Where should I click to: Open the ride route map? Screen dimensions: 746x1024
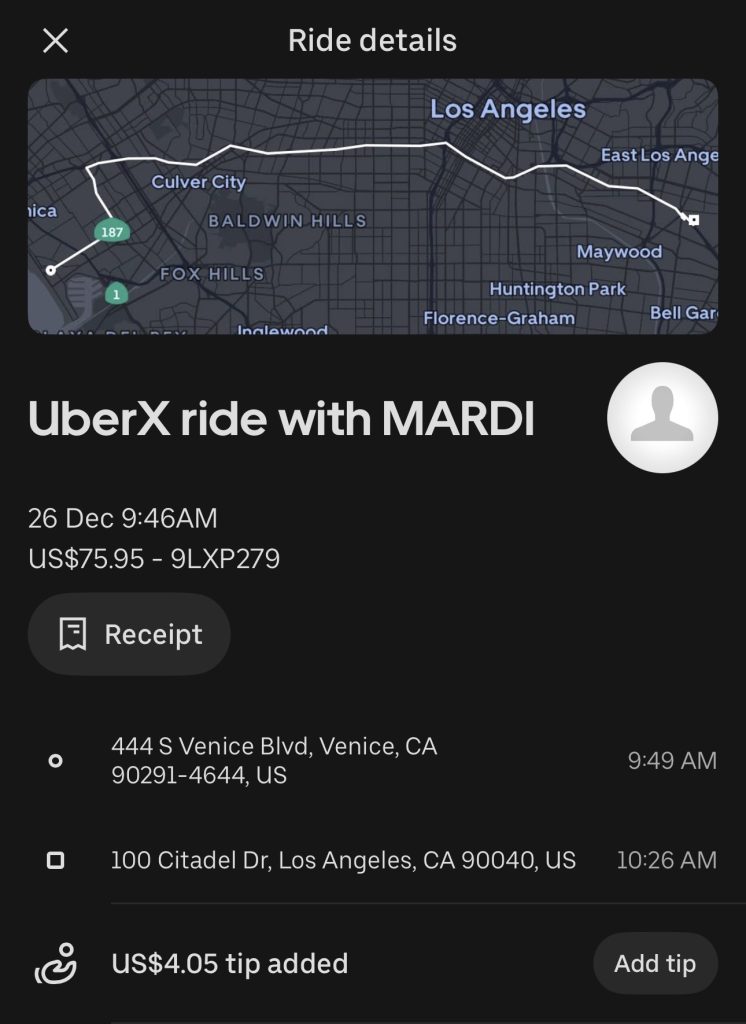click(x=372, y=206)
